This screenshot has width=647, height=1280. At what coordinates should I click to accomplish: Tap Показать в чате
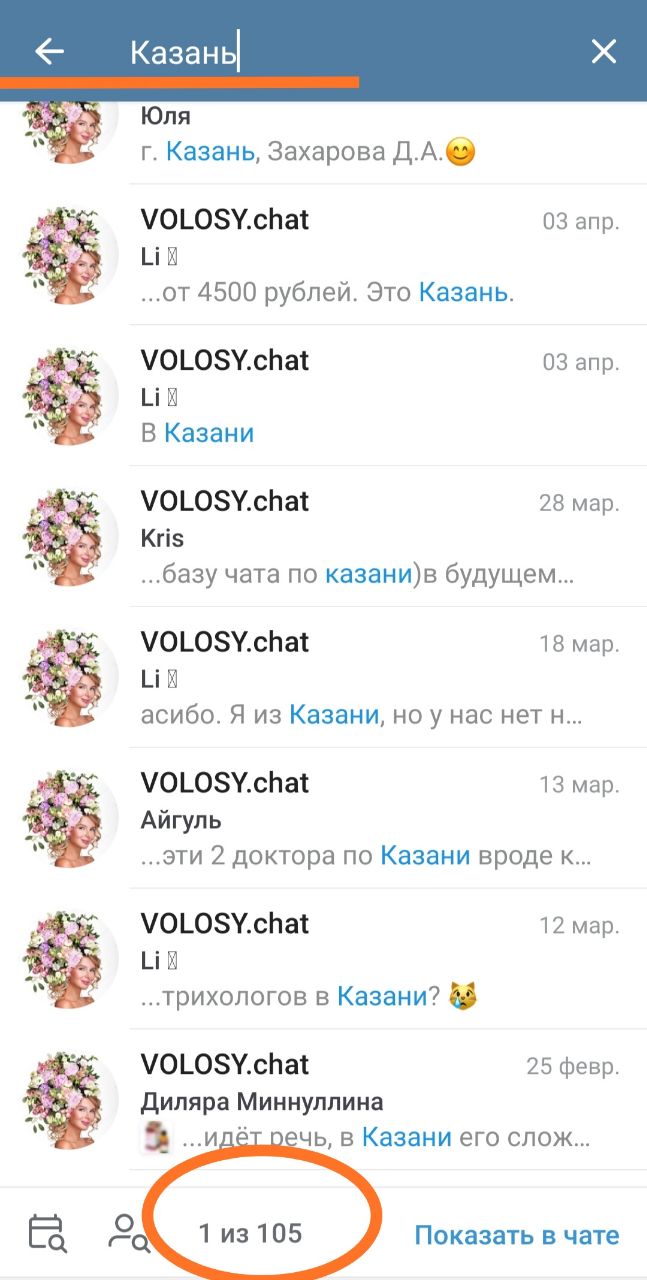pyautogui.click(x=517, y=1235)
